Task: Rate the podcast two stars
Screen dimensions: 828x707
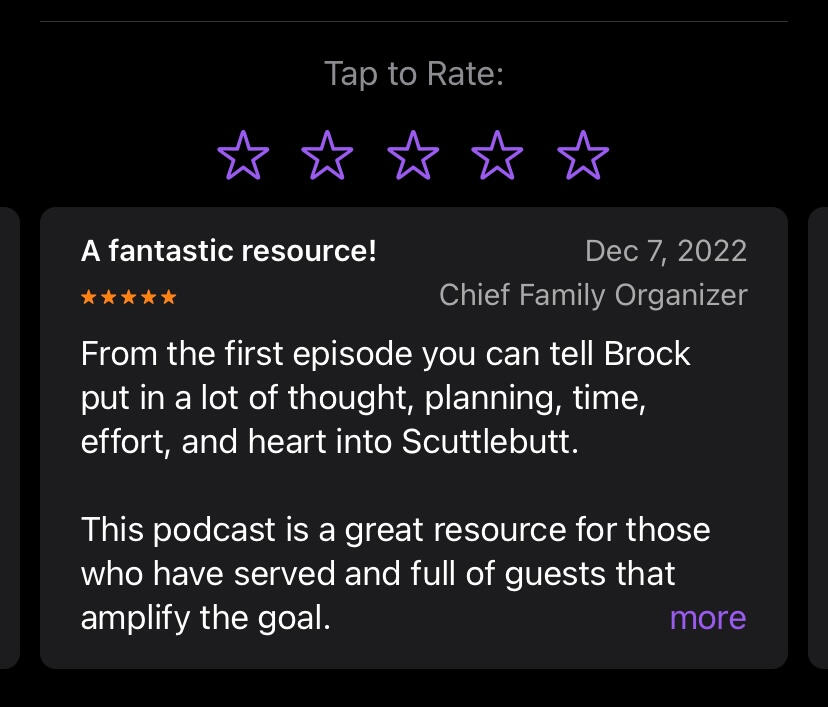Action: pyautogui.click(x=328, y=156)
